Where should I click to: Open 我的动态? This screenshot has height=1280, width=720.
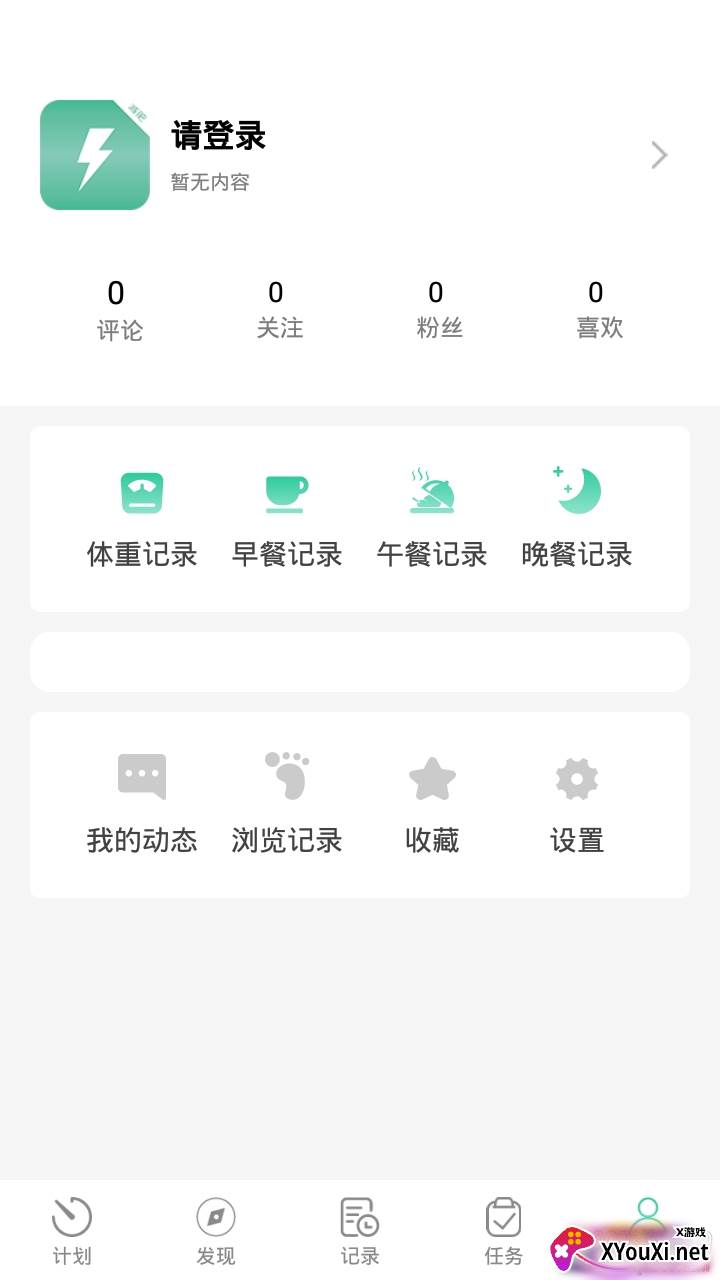click(142, 804)
